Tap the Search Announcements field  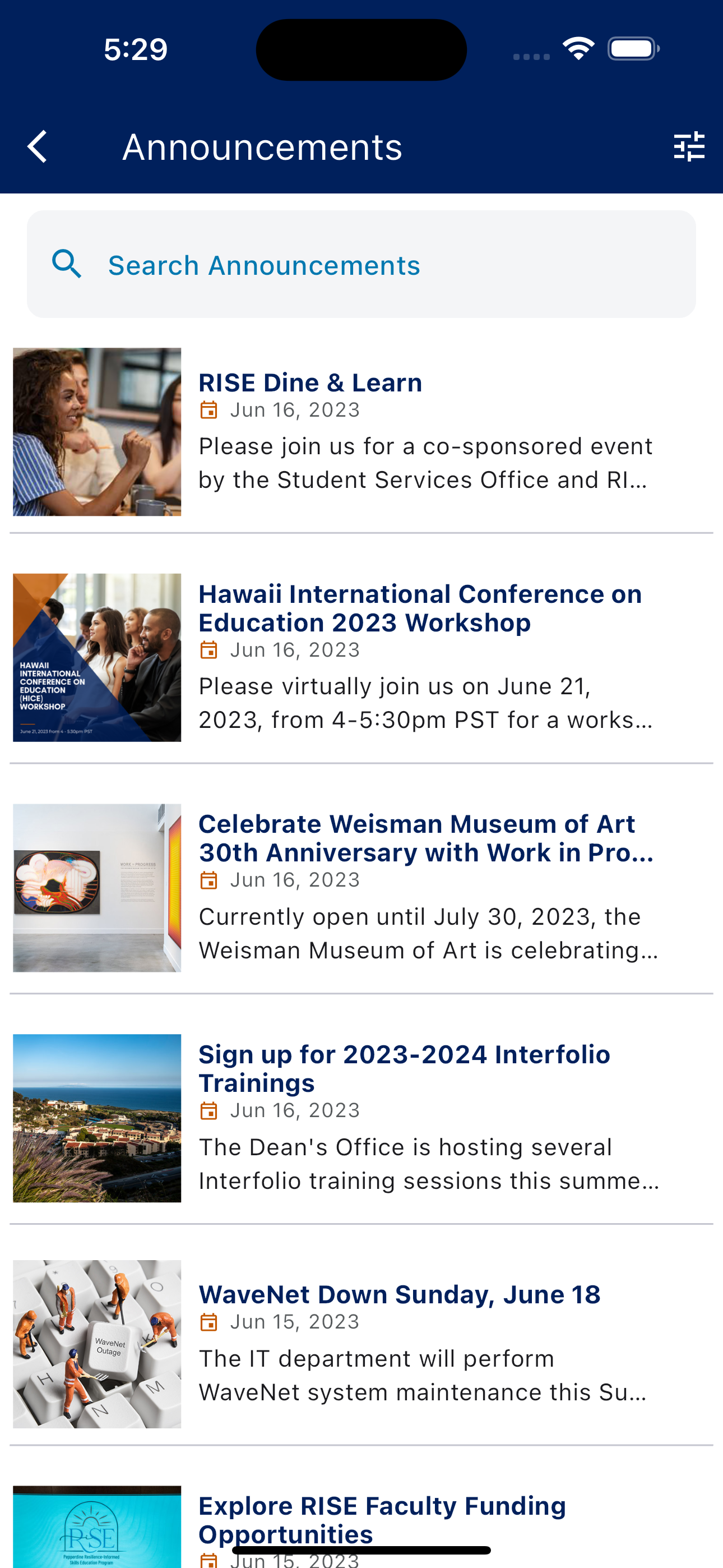click(x=361, y=265)
